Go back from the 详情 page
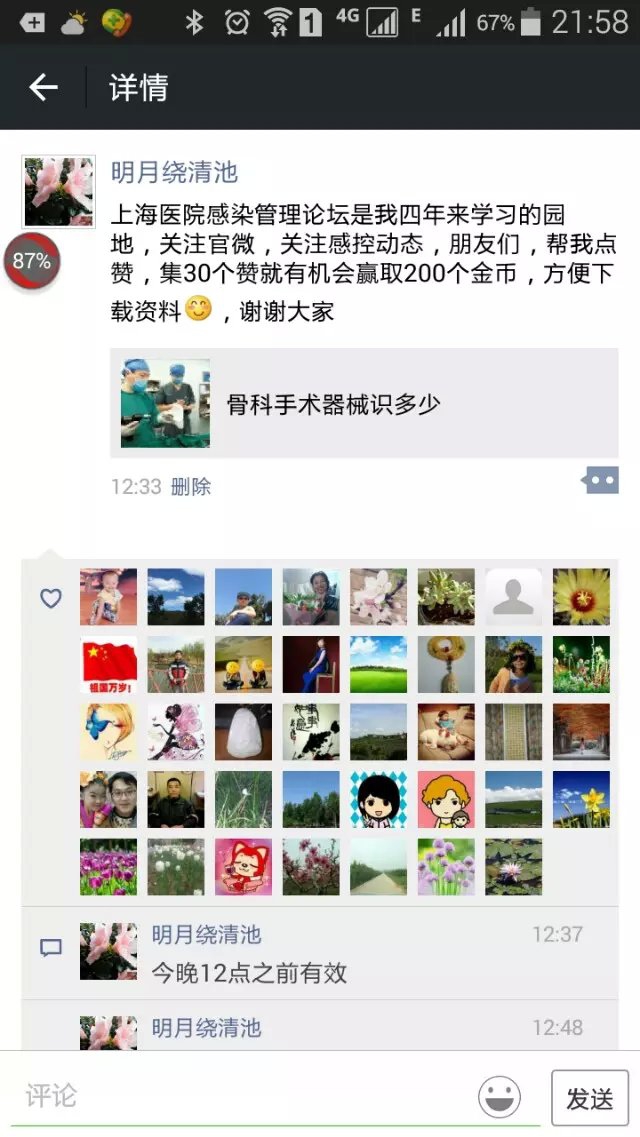 tap(44, 88)
